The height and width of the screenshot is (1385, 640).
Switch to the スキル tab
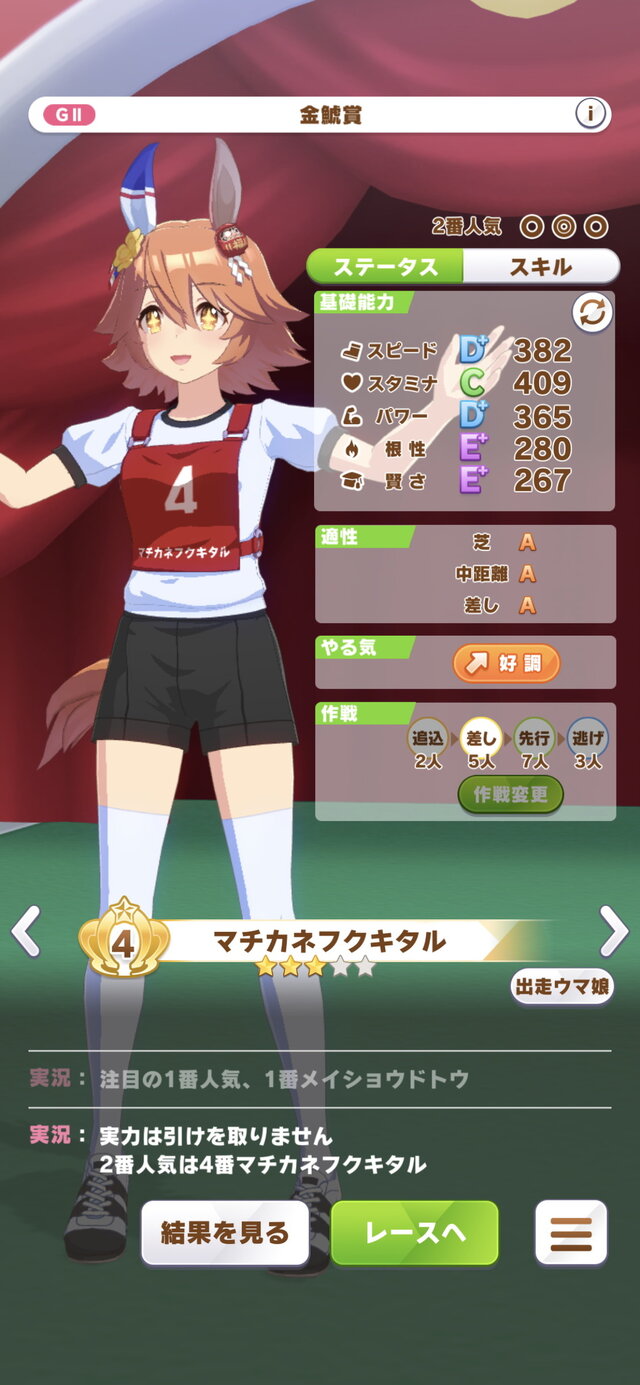541,267
